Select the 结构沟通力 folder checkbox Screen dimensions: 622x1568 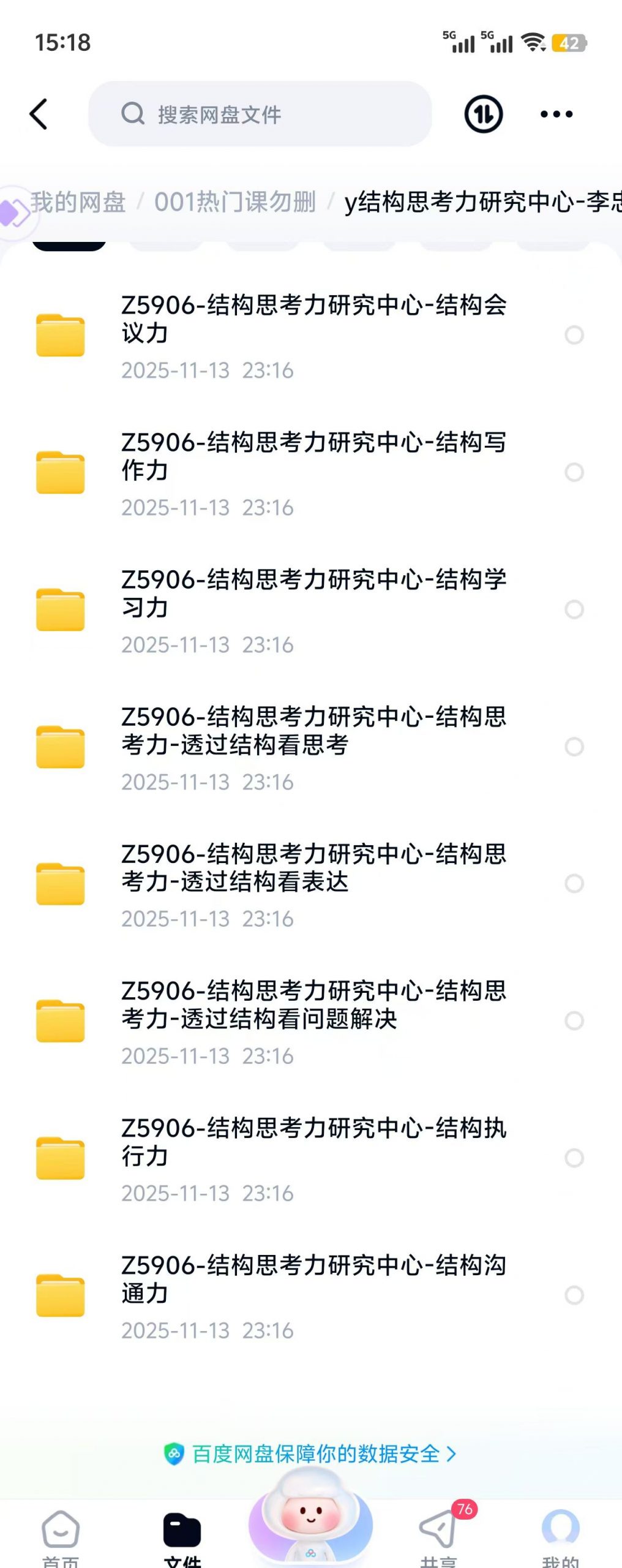tap(574, 1295)
